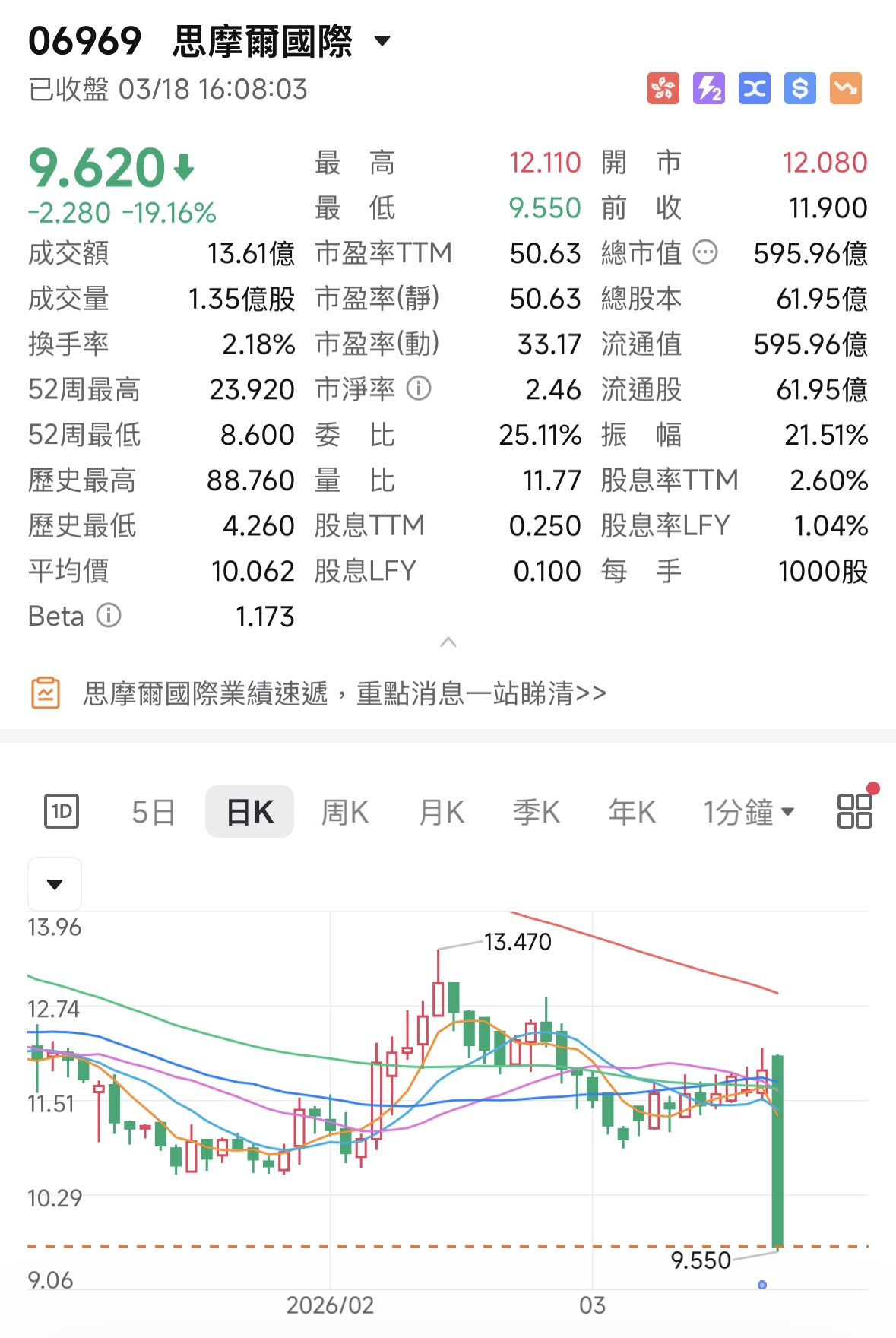Screen dimensions: 896x1338
Task: Click the Beta info icon
Action: [x=107, y=617]
